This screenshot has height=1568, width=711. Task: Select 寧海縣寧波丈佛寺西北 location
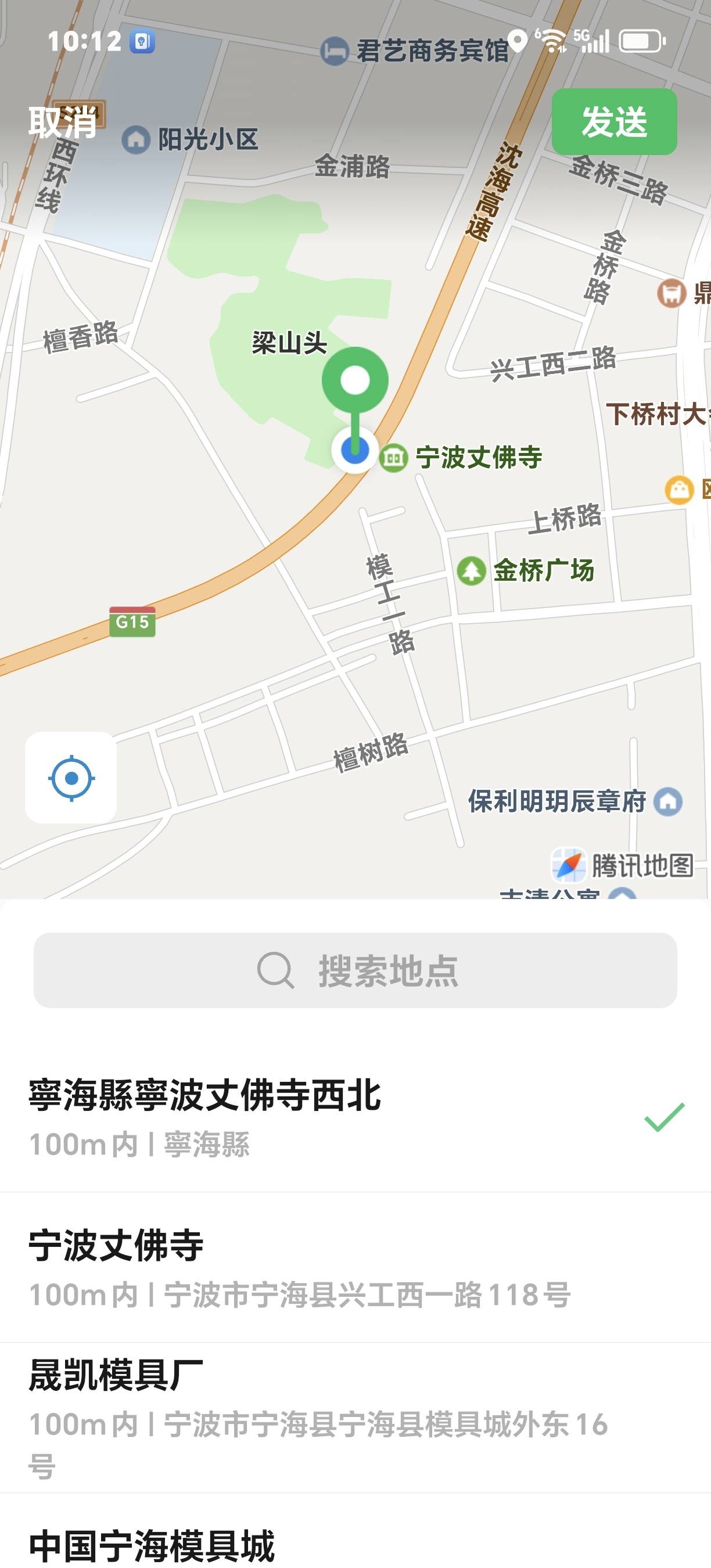pos(304,1117)
